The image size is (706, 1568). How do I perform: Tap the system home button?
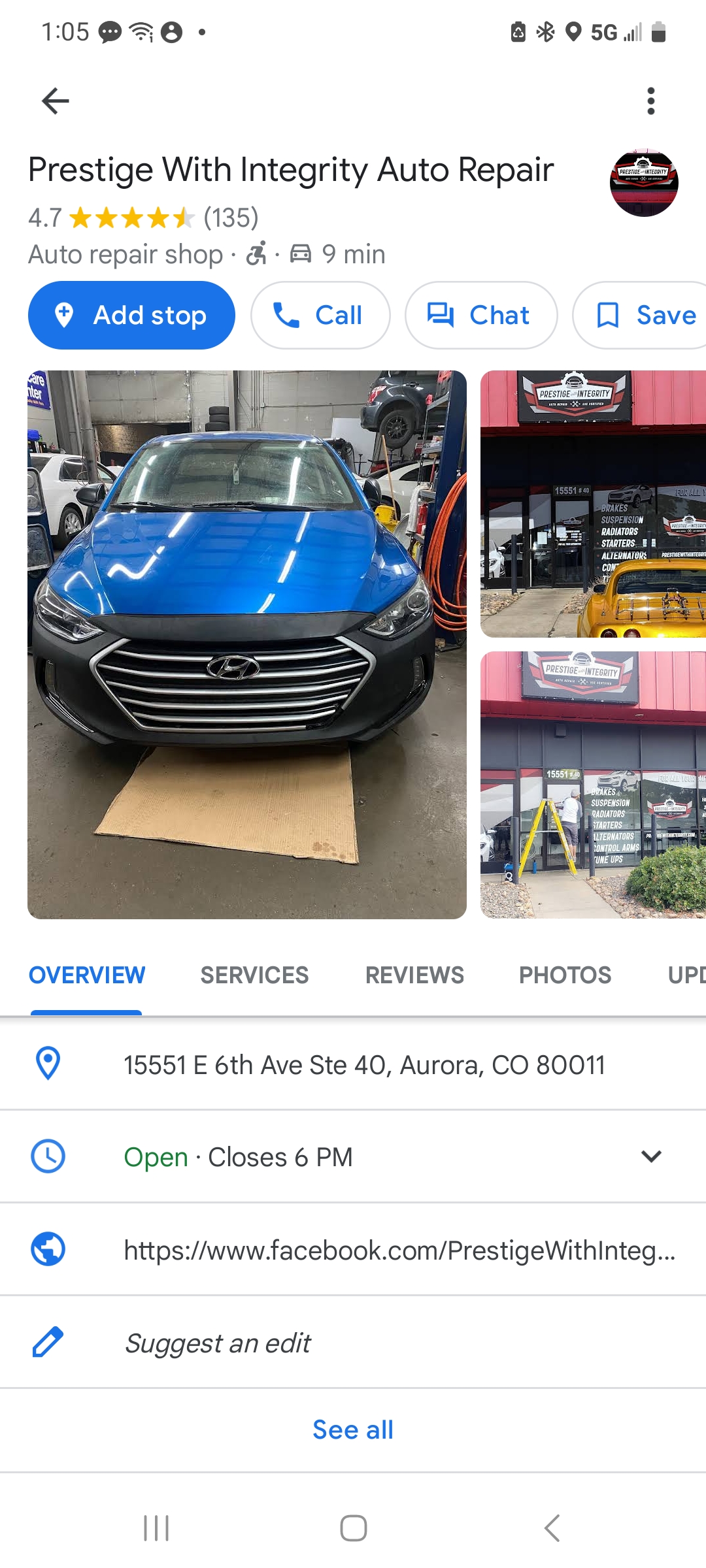coord(353,1528)
